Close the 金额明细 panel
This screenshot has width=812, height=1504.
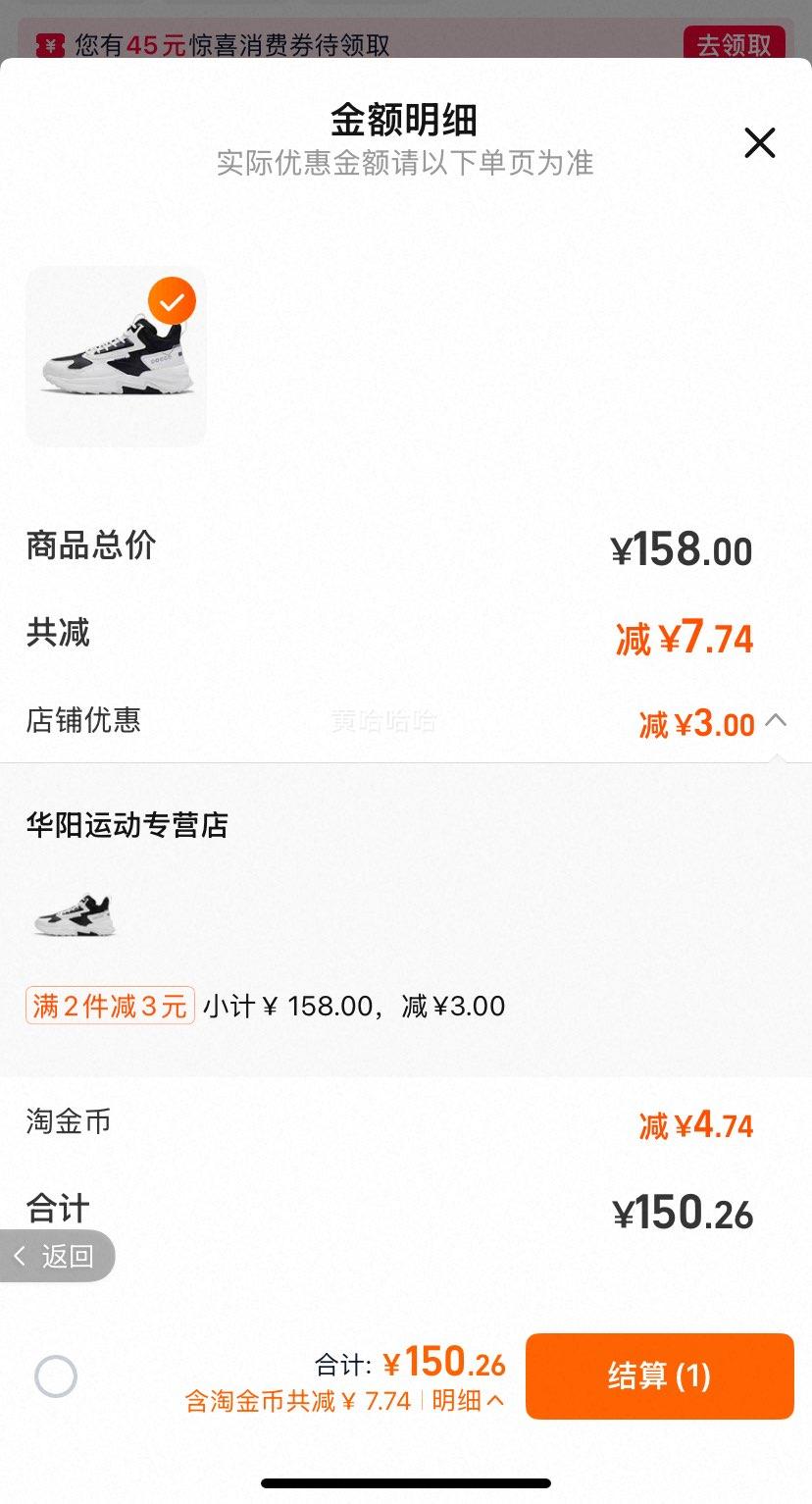(x=759, y=143)
